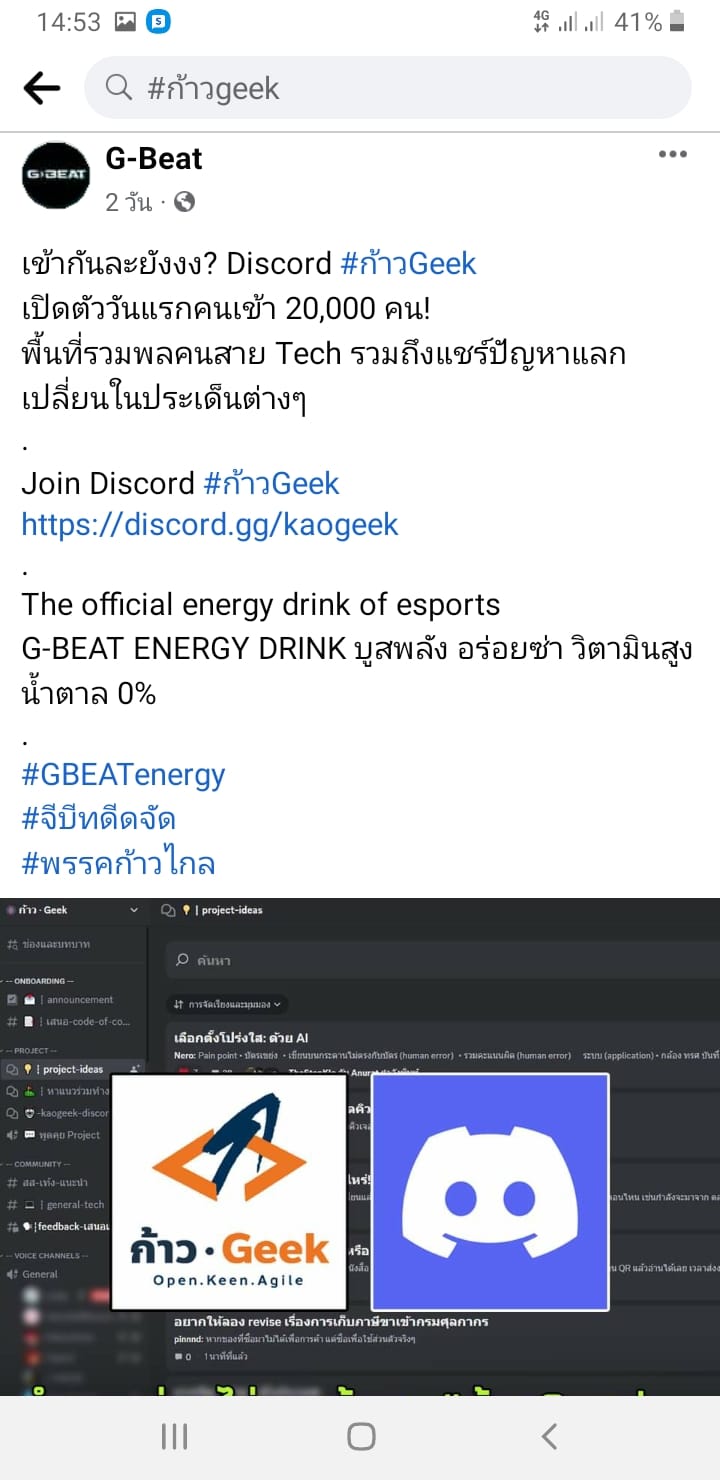Viewport: 720px width, 1480px height.
Task: Tap the system home button
Action: 361,1437
